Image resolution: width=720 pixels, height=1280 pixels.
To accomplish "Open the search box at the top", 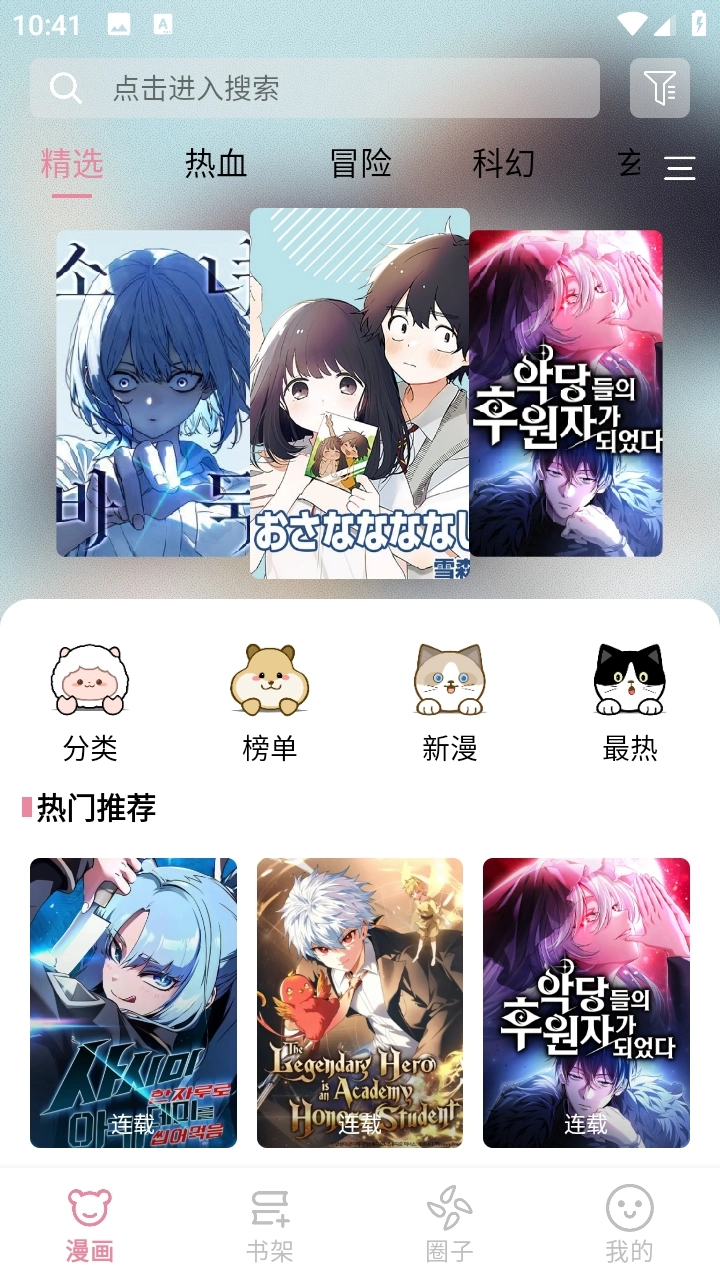I will (x=314, y=88).
